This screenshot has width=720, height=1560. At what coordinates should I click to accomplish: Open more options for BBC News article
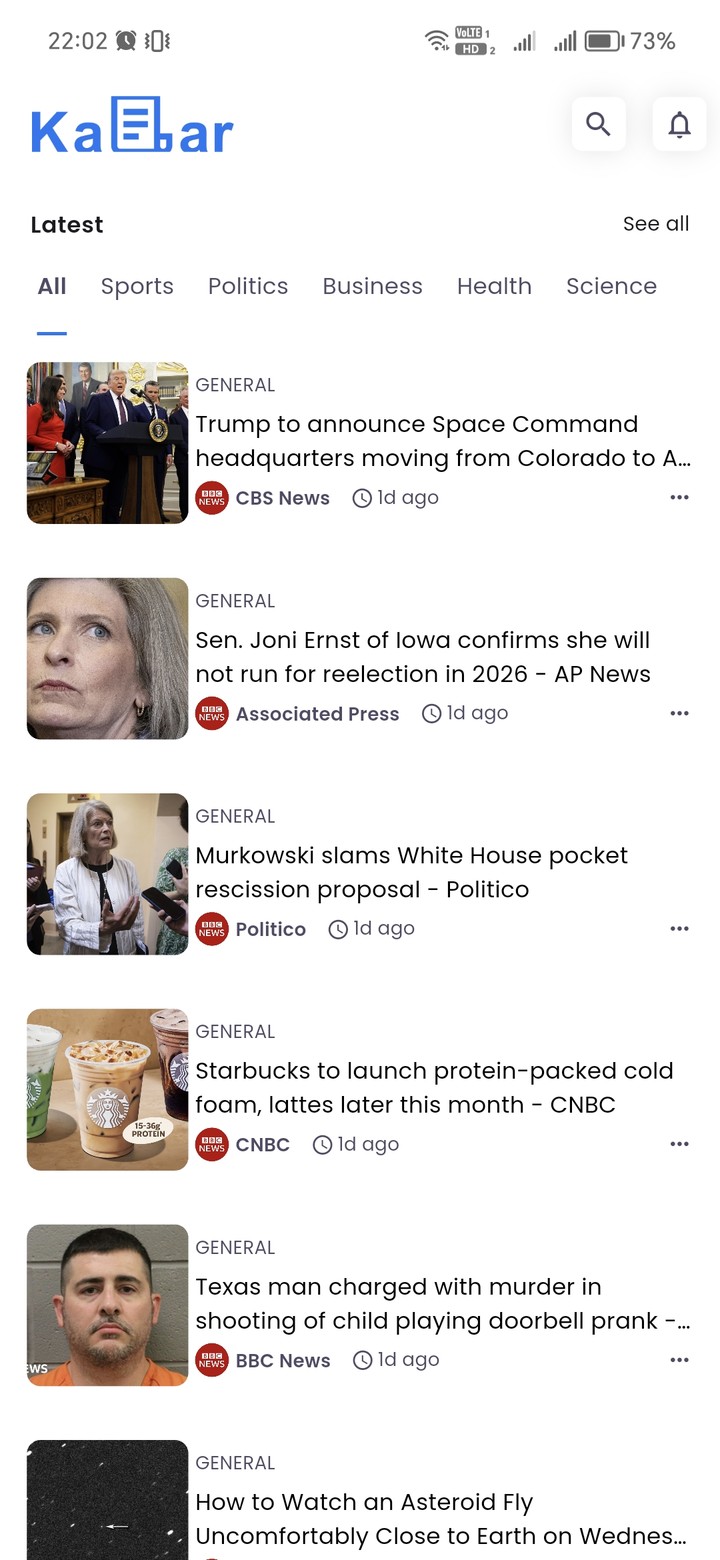pyautogui.click(x=679, y=1360)
